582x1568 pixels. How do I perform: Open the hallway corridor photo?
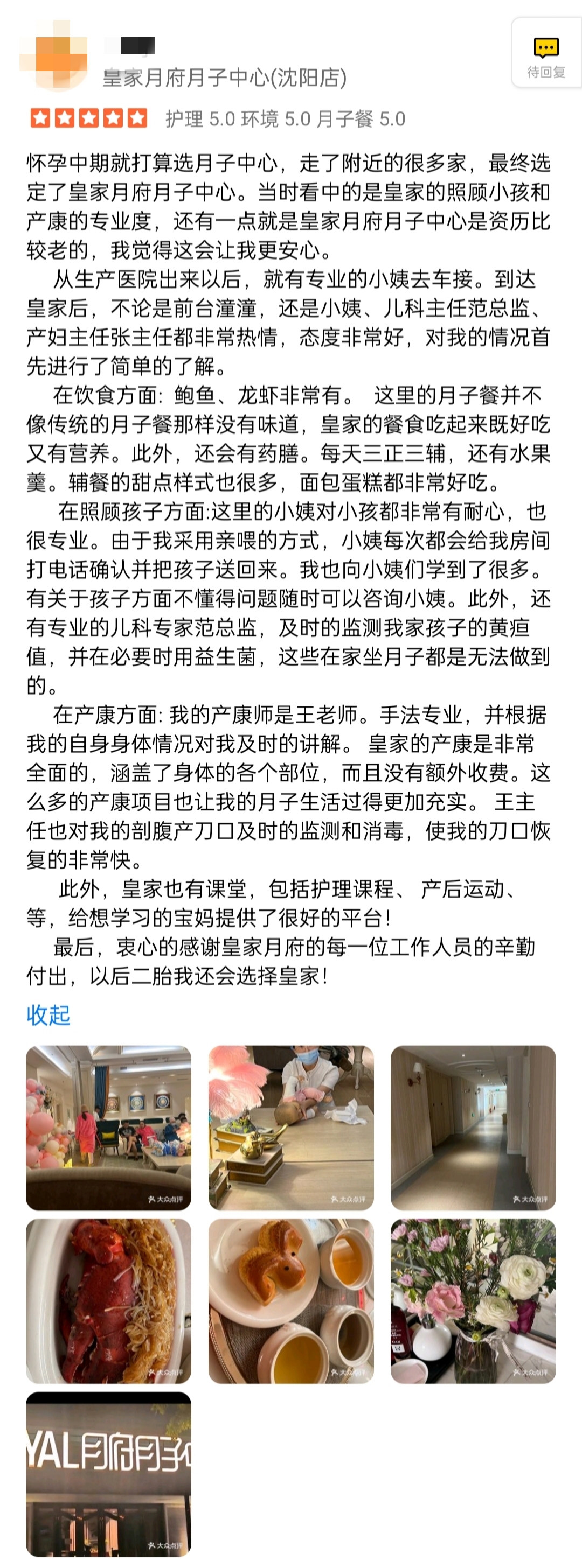point(473,1128)
